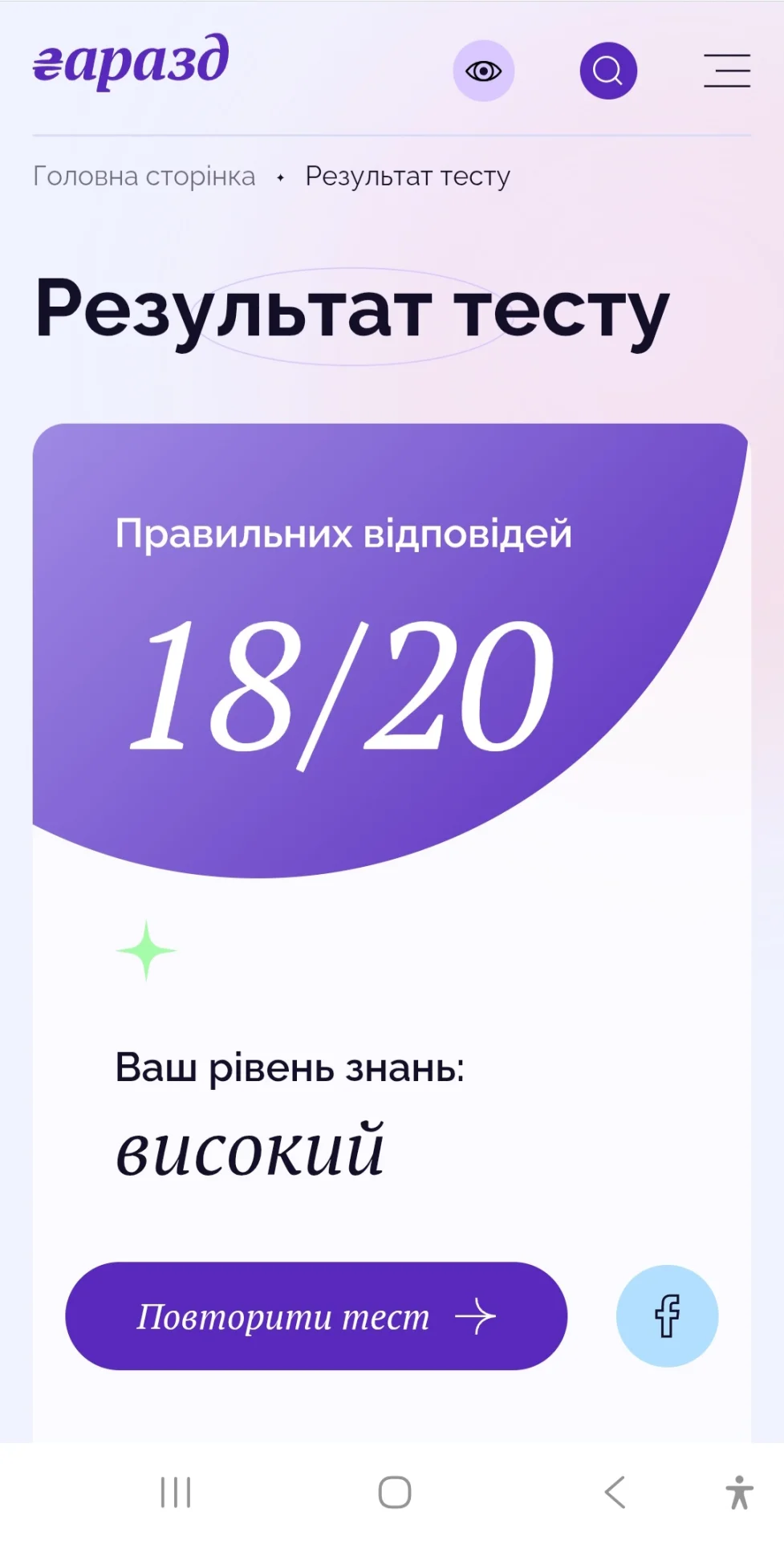Open the search magnifier
Viewport: 784px width, 1541px height.
tap(608, 71)
